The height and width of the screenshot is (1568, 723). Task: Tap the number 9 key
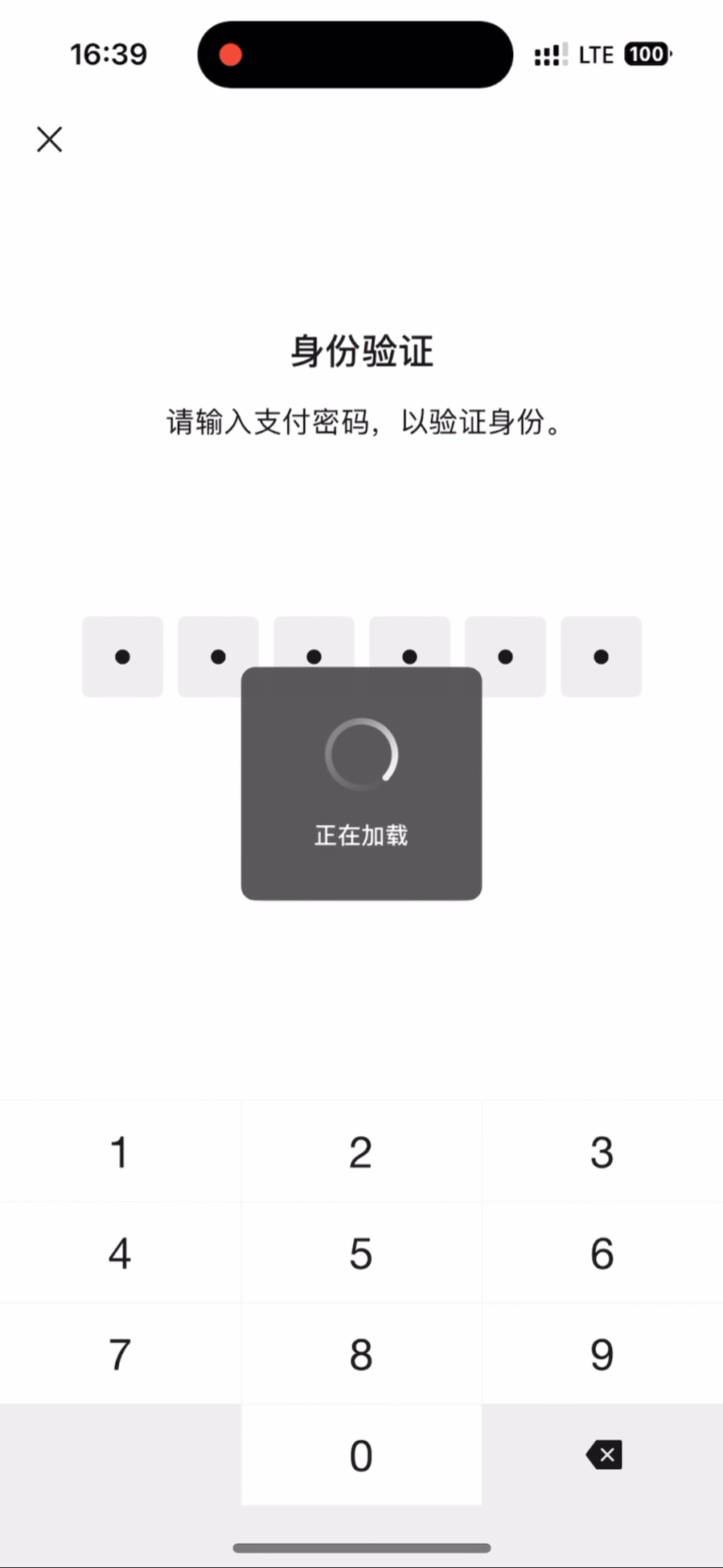tap(602, 1354)
